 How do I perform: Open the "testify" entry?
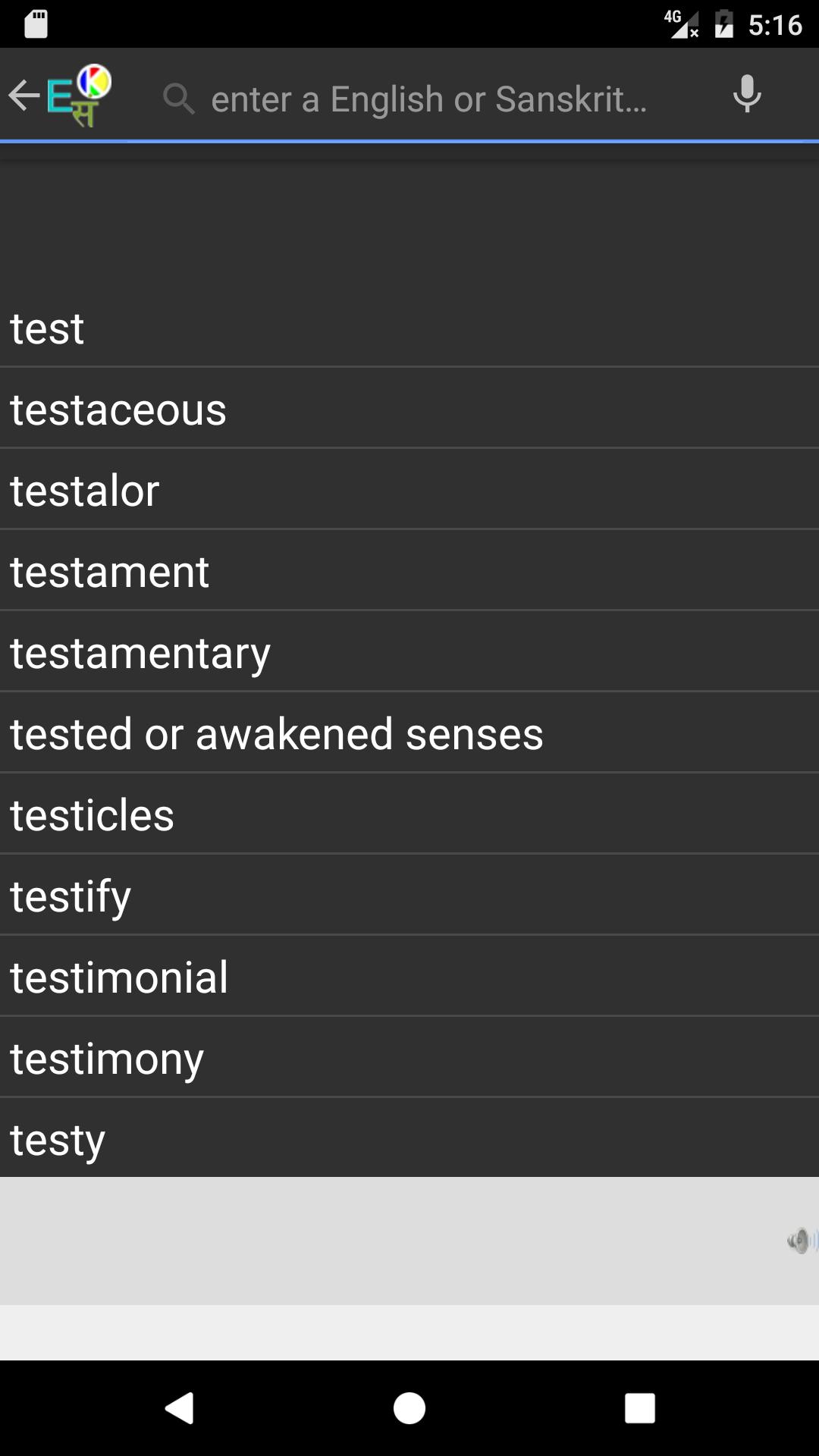pyautogui.click(x=409, y=896)
